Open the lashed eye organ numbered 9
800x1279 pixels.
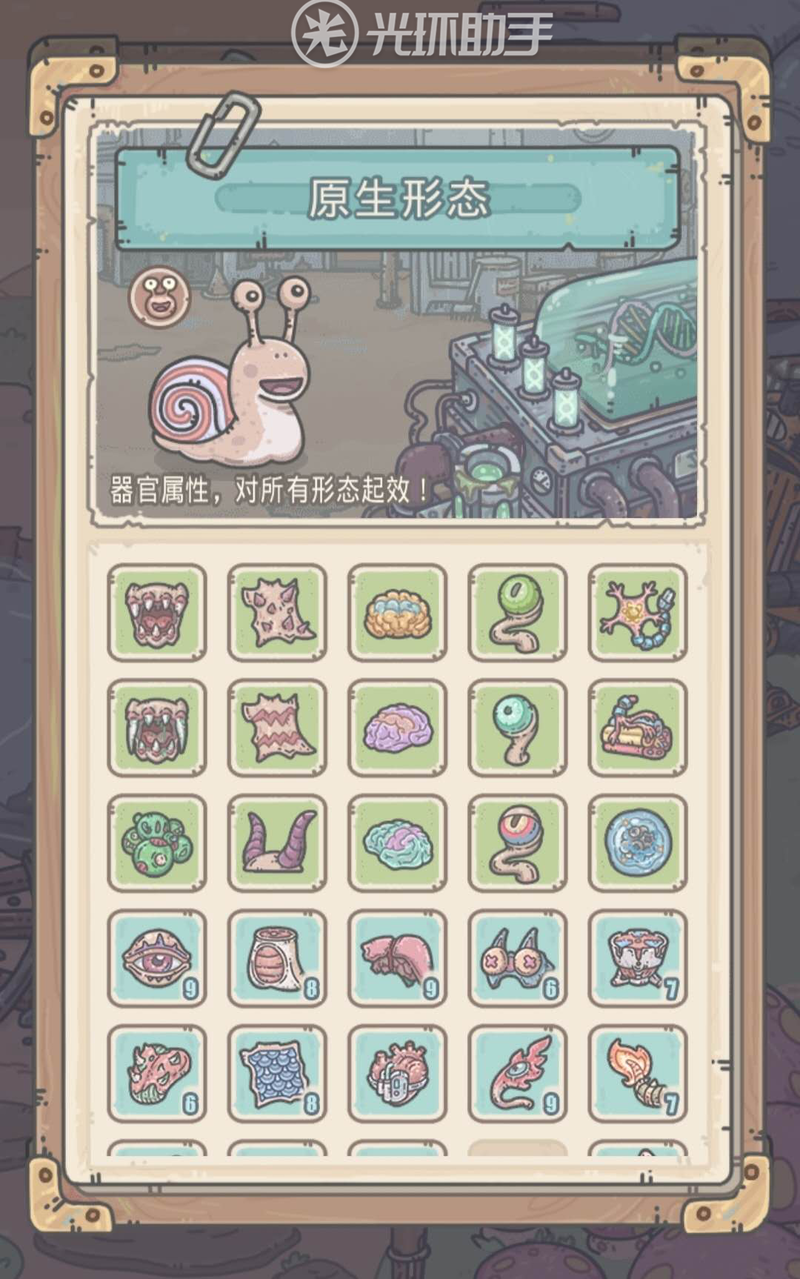157,957
